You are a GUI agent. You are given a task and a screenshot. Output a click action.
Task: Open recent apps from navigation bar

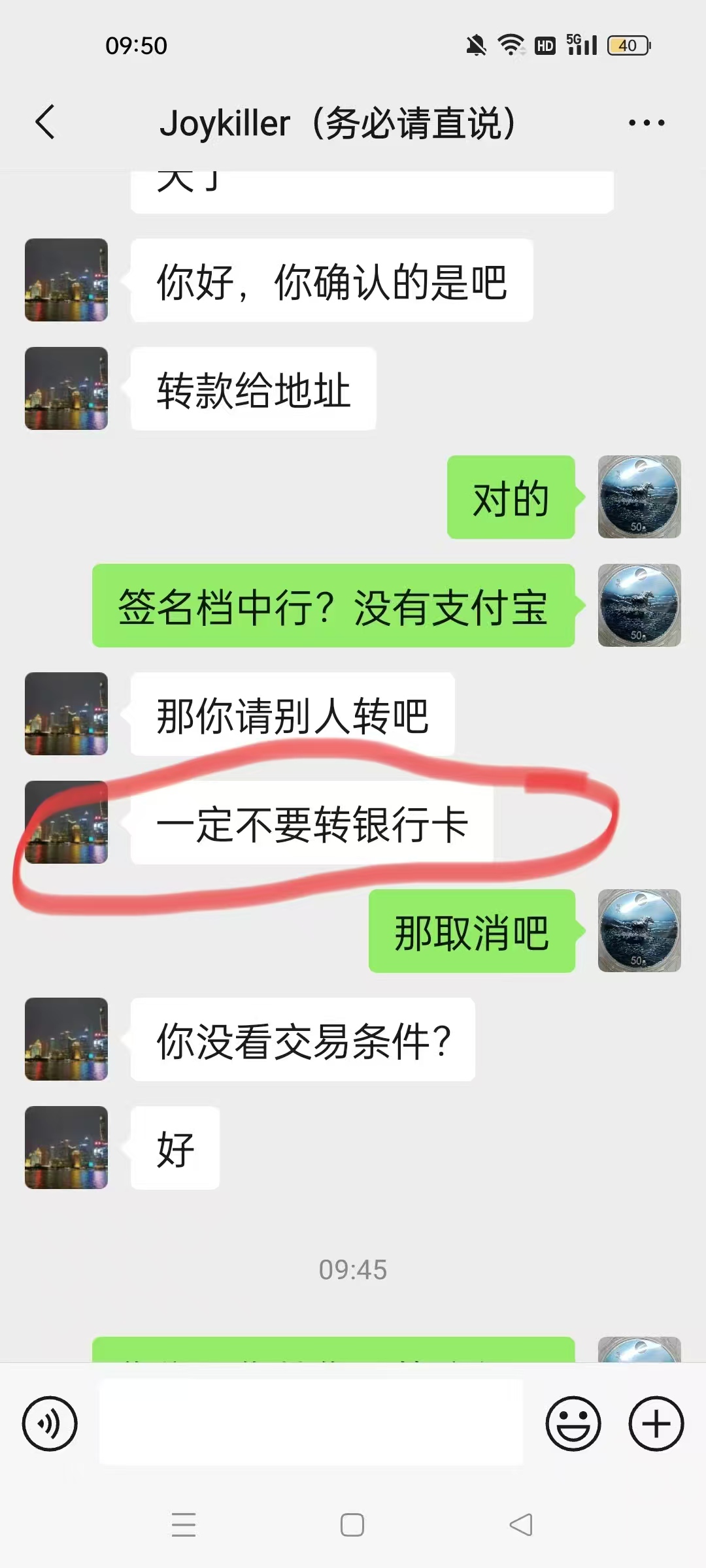coord(184,1525)
